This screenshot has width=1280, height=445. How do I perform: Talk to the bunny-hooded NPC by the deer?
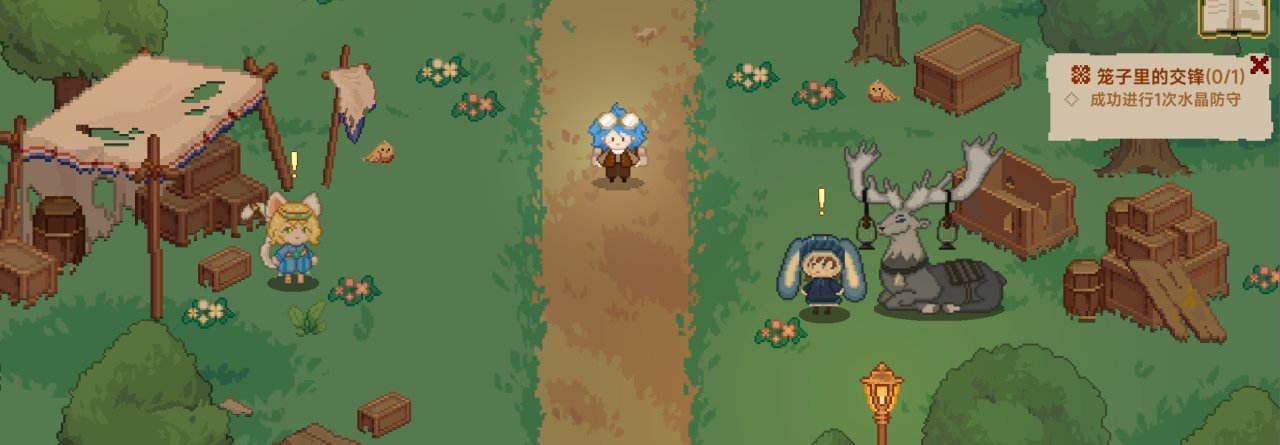coord(821,278)
